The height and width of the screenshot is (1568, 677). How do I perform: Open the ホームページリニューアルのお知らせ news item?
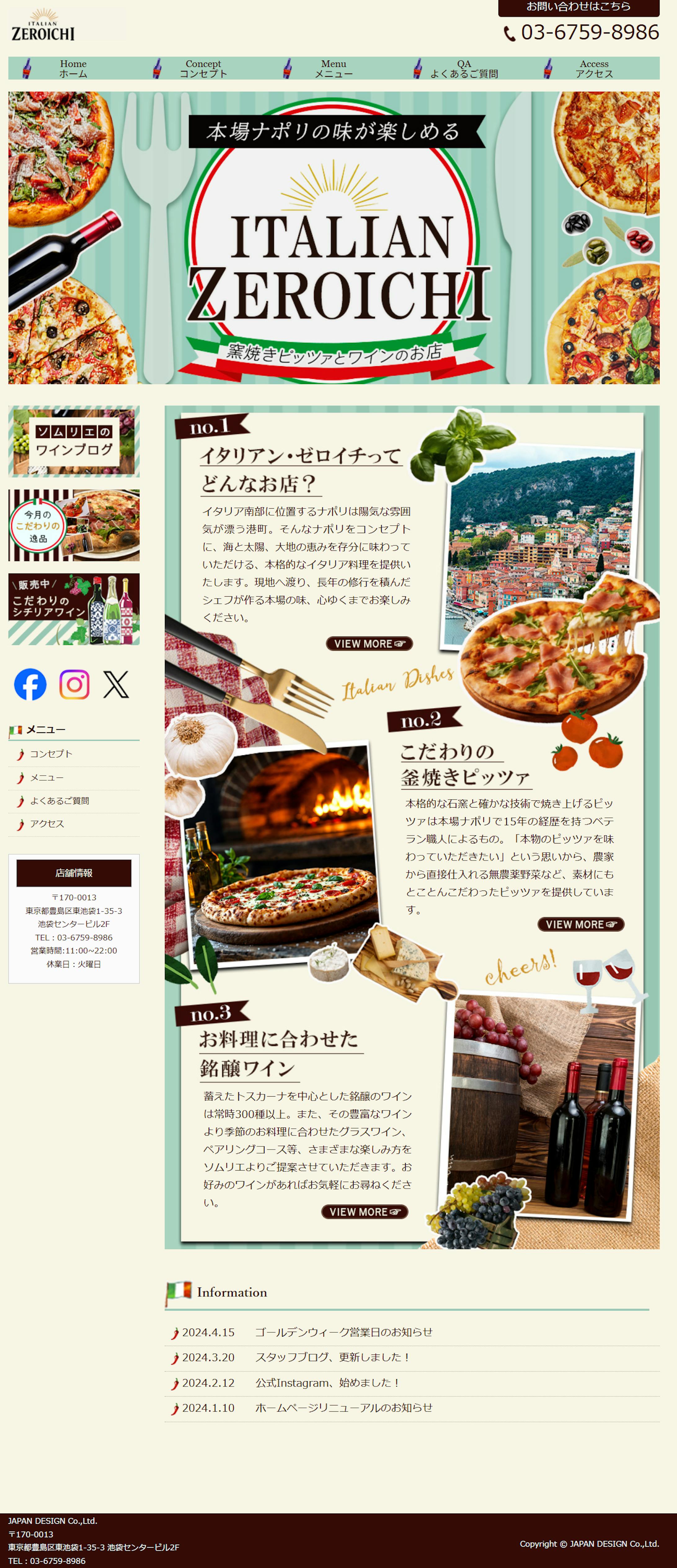tap(344, 1407)
